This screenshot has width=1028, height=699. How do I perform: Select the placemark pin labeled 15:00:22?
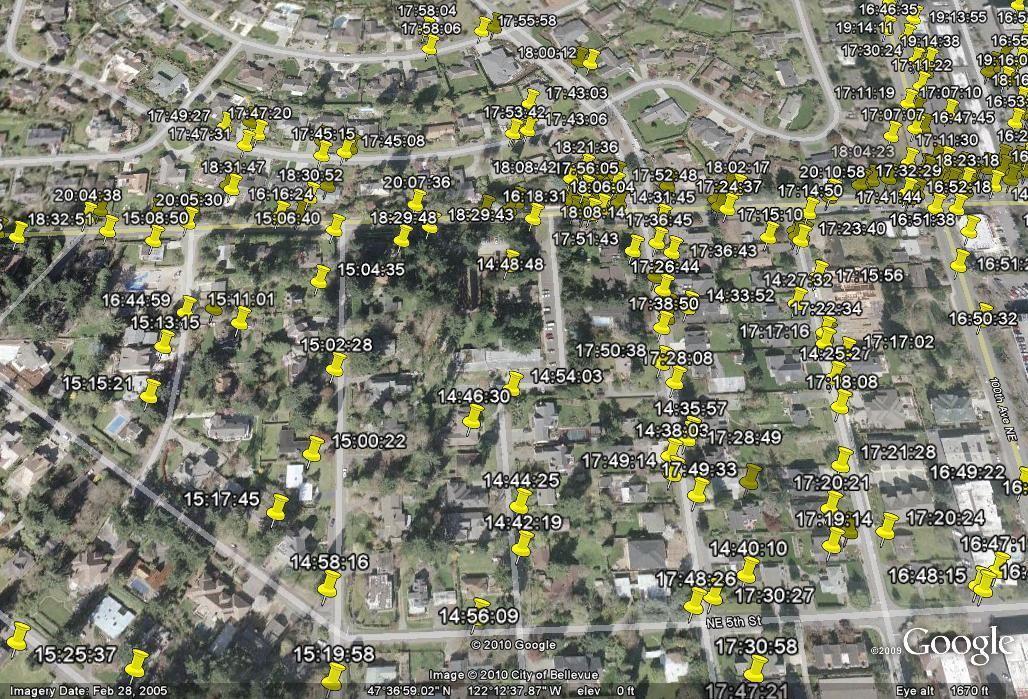313,447
